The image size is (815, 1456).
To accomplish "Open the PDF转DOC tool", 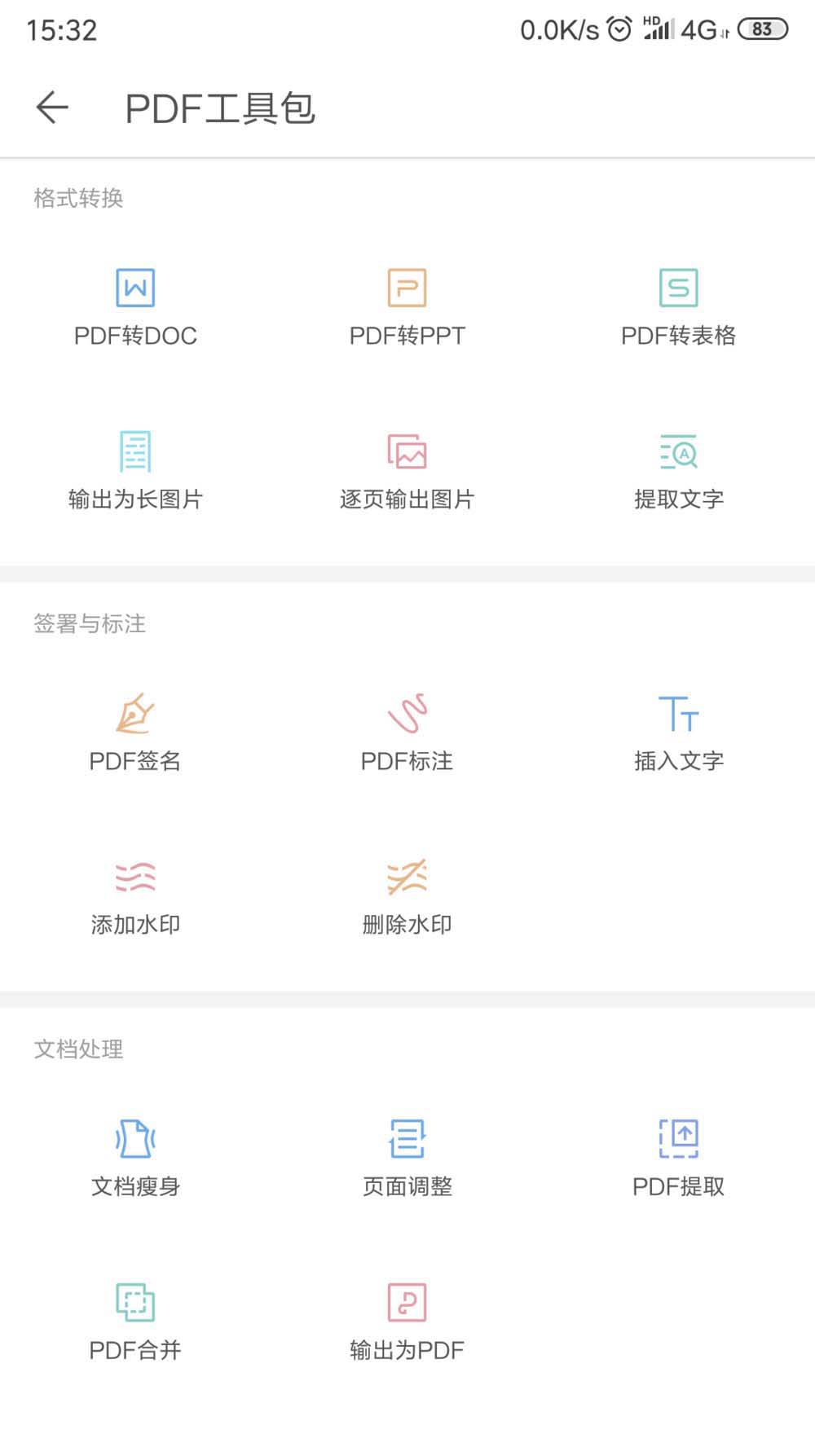I will [135, 306].
